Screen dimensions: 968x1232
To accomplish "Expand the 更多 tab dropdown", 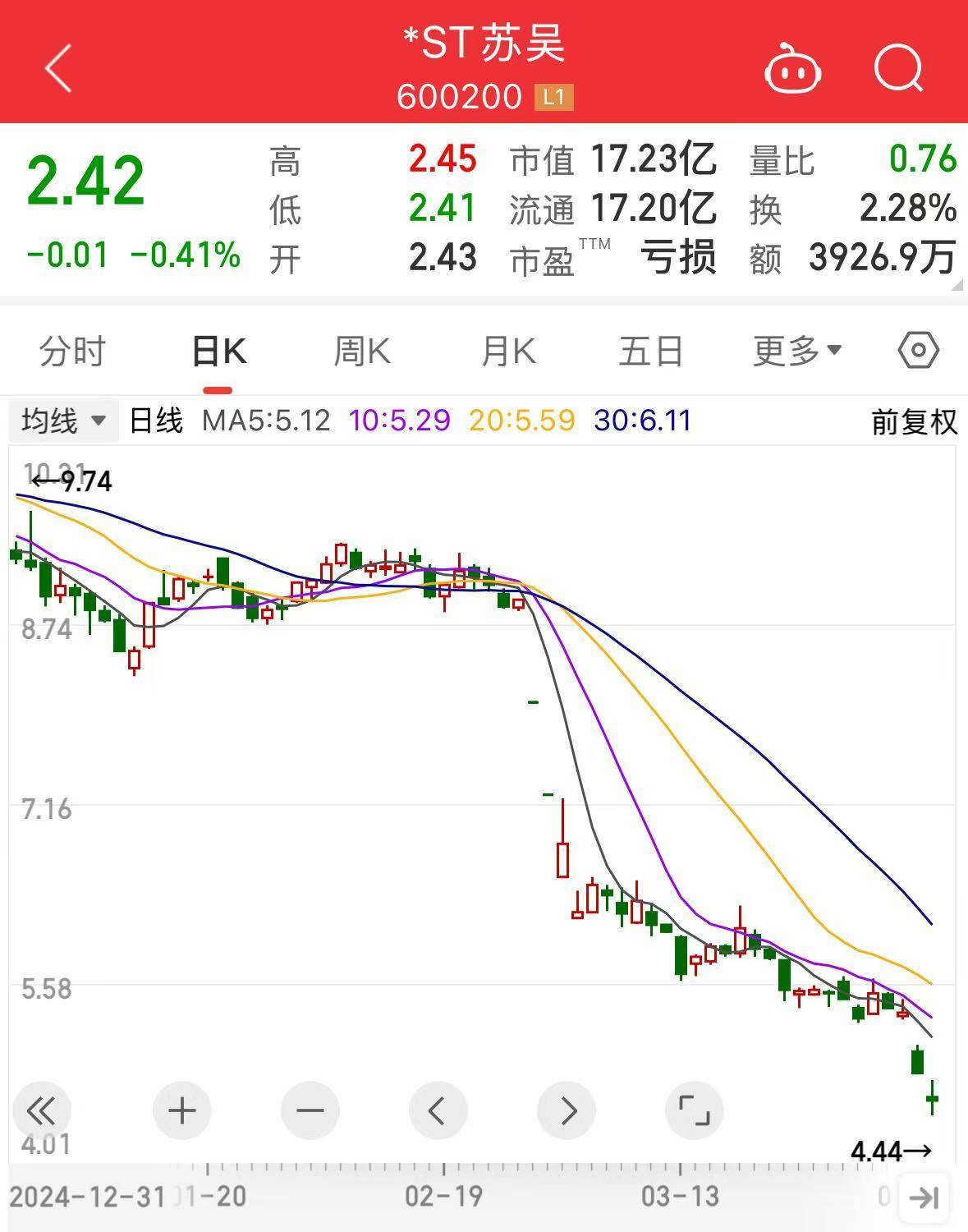I will (x=794, y=349).
